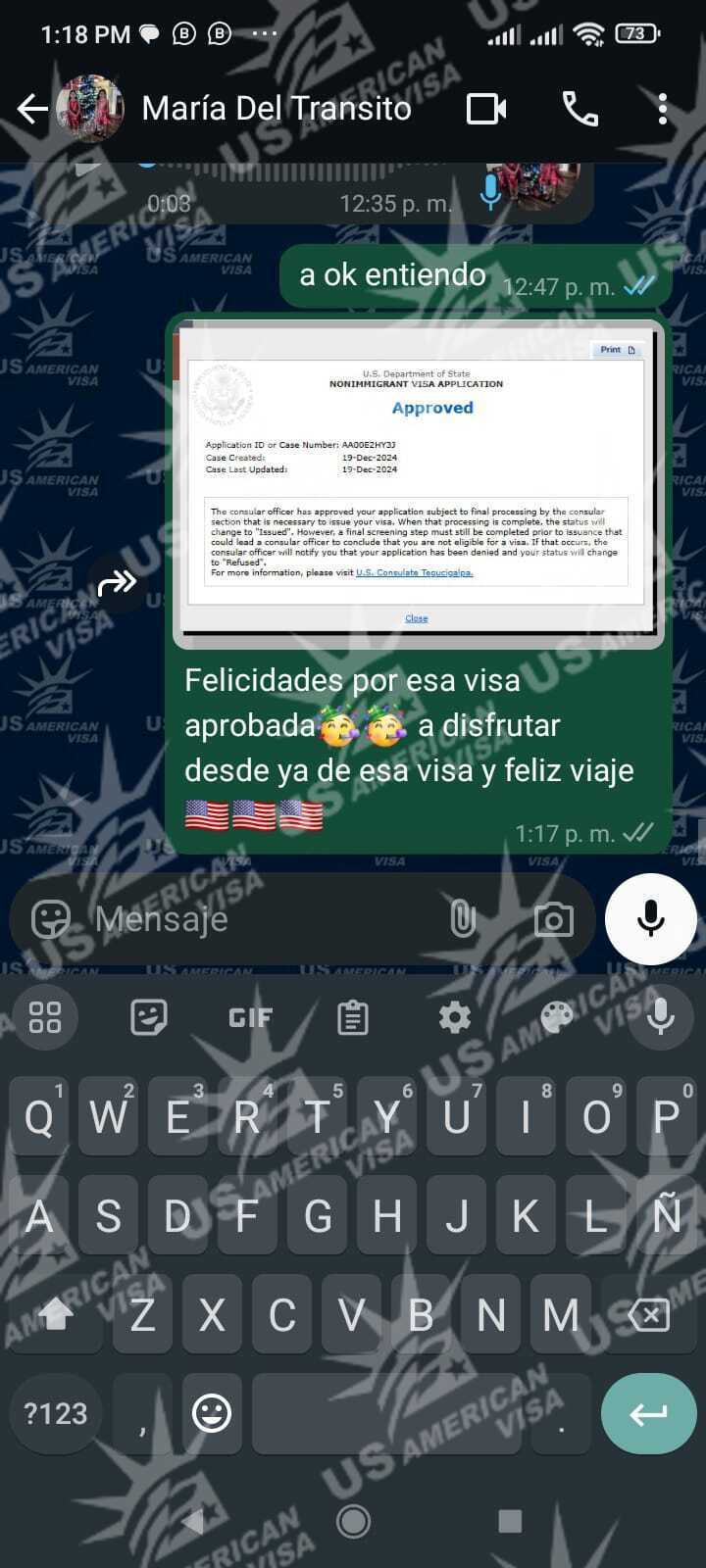Screen dimensions: 706x1568
Task: Go back from María Del Transito chat
Action: [x=32, y=109]
